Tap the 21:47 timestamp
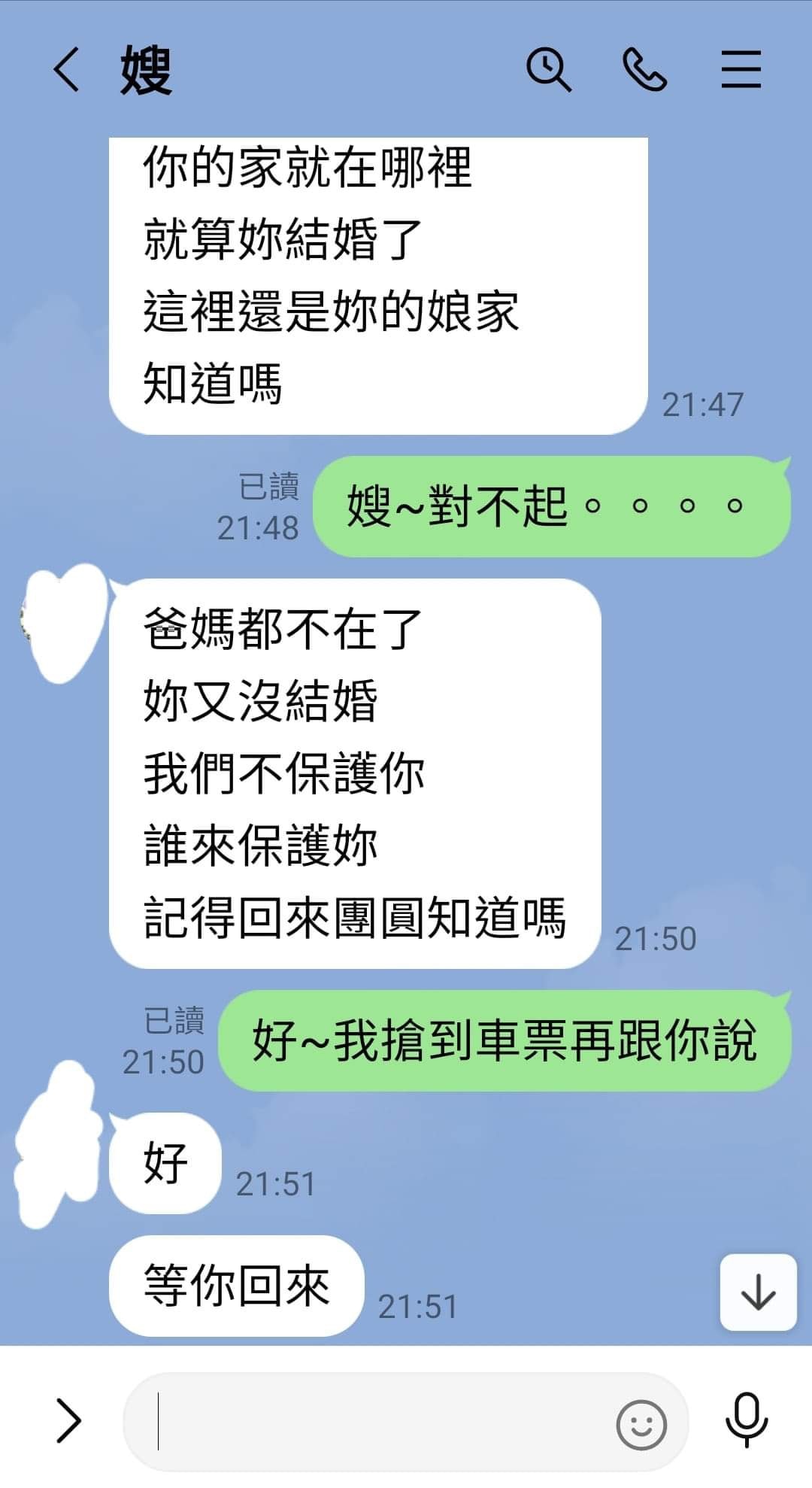The height and width of the screenshot is (1488, 812). coord(702,405)
